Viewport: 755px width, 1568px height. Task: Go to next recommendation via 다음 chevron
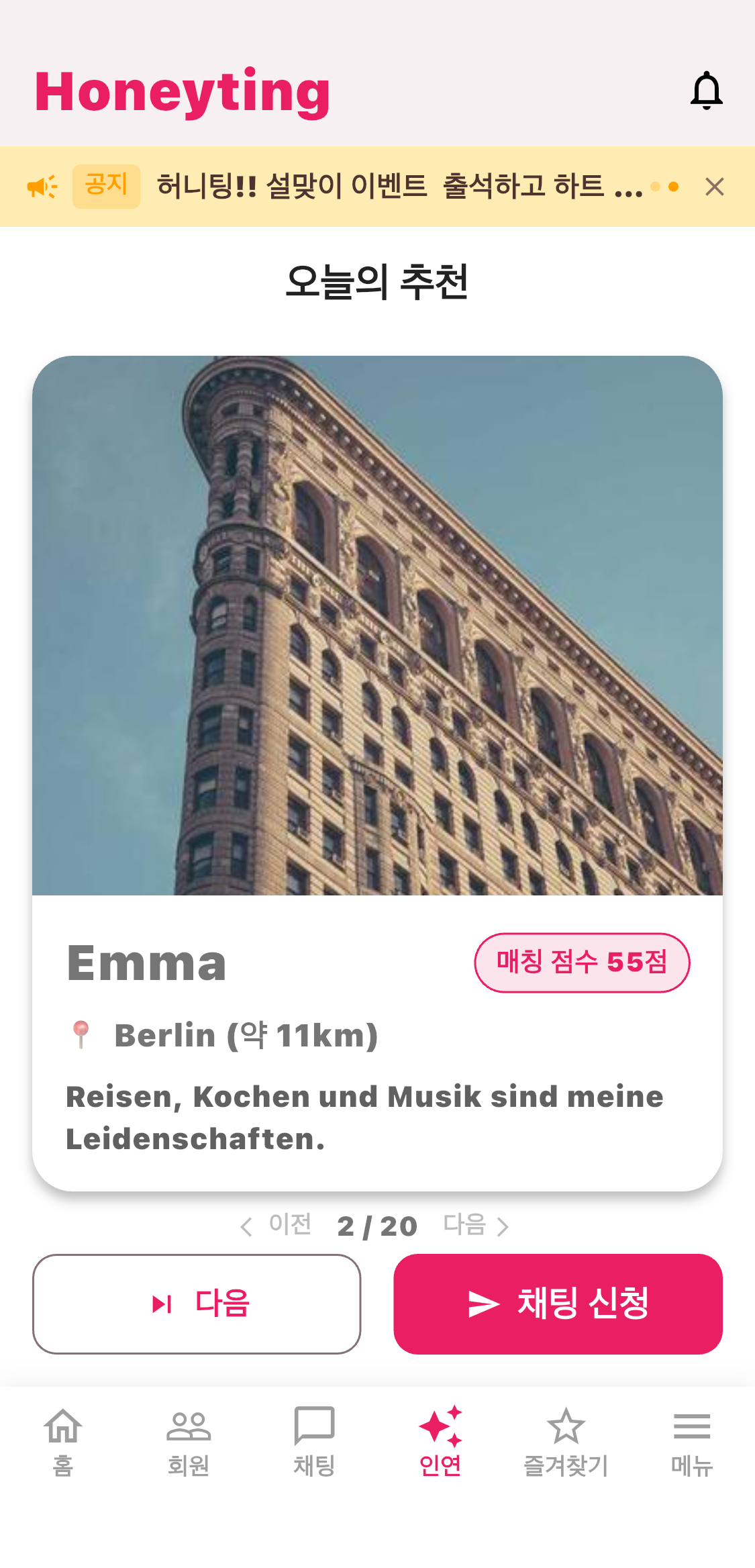(476, 1226)
